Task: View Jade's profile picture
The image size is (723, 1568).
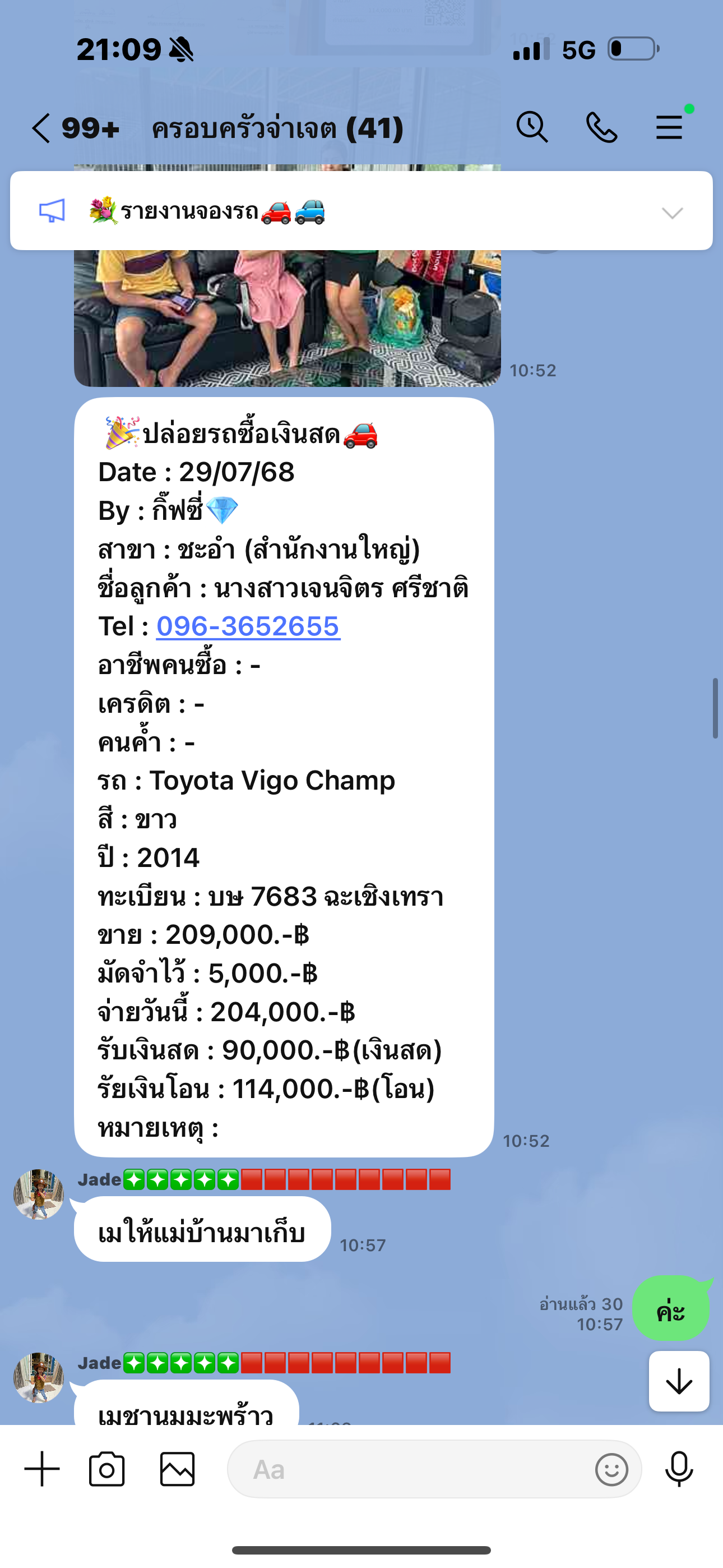Action: pyautogui.click(x=38, y=1195)
